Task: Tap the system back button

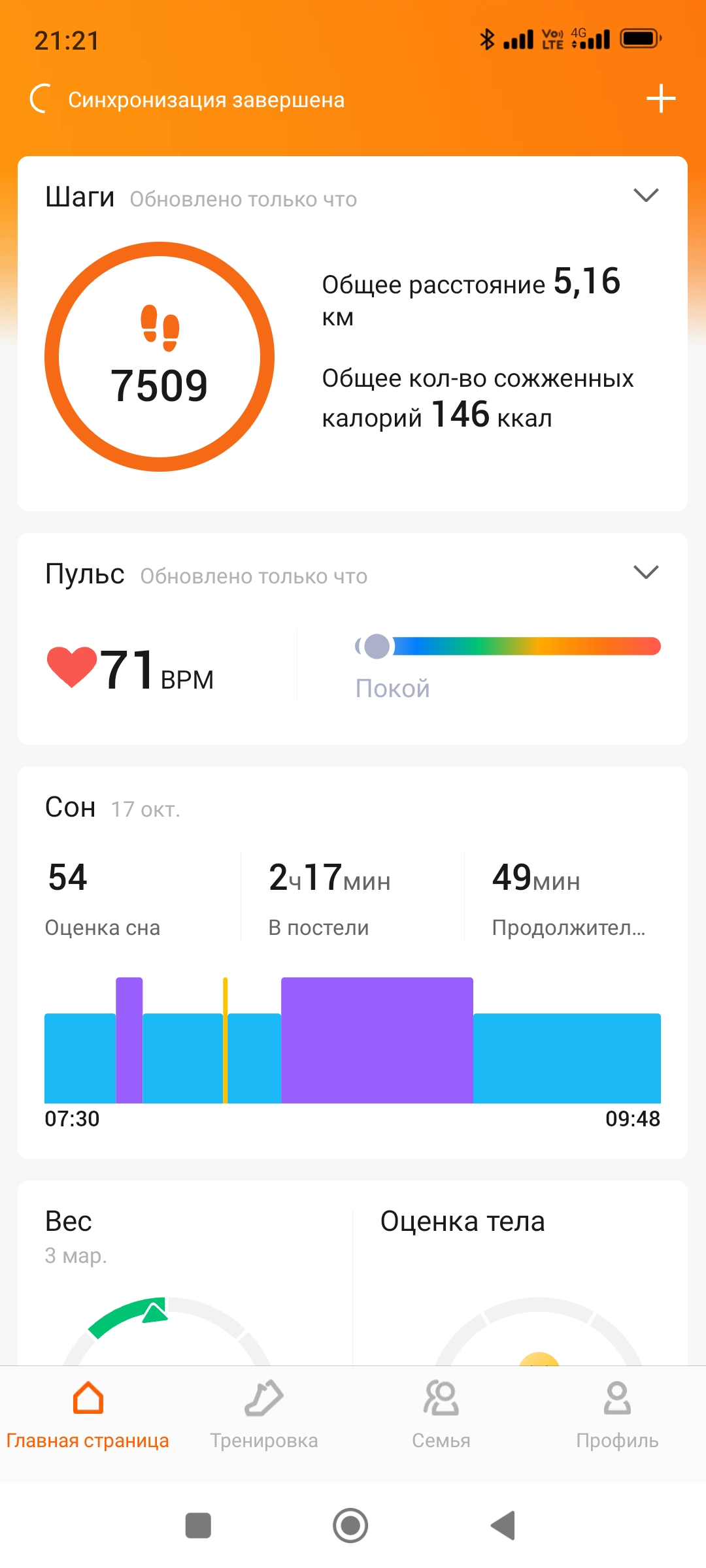Action: pos(503,1526)
